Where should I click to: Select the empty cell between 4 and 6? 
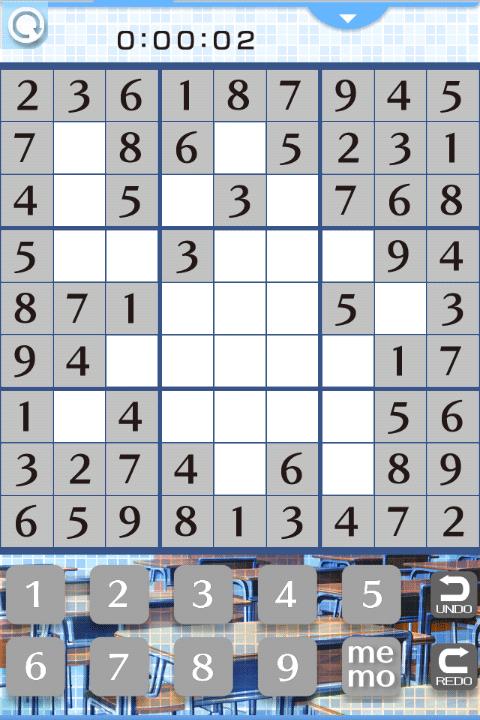(x=240, y=469)
